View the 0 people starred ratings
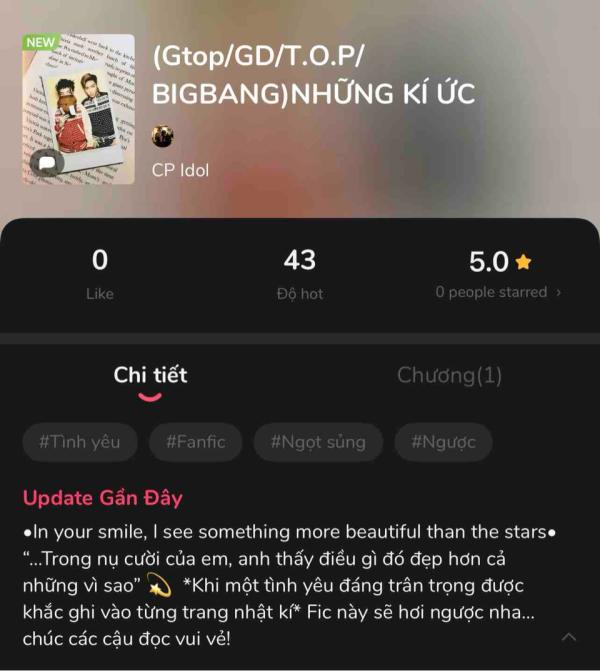This screenshot has height=671, width=600. click(498, 293)
